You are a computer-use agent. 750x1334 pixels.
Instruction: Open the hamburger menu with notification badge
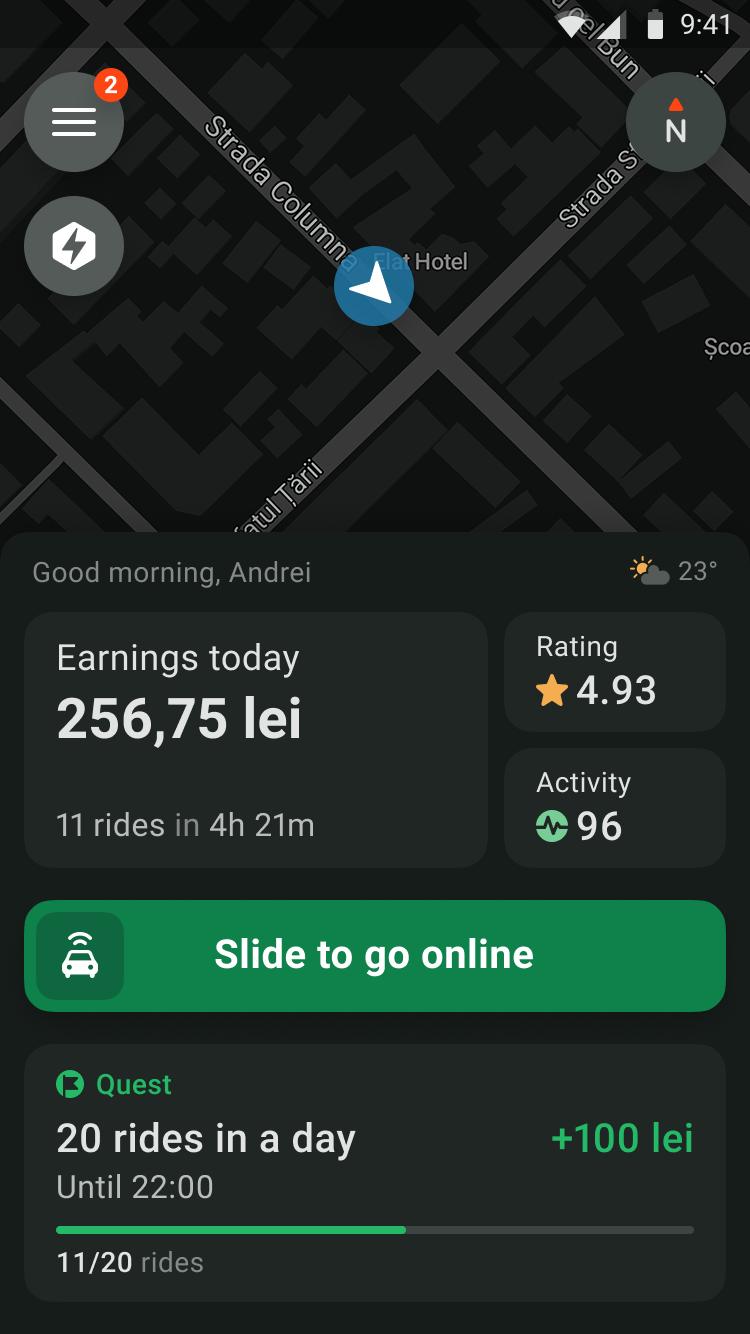coord(74,122)
